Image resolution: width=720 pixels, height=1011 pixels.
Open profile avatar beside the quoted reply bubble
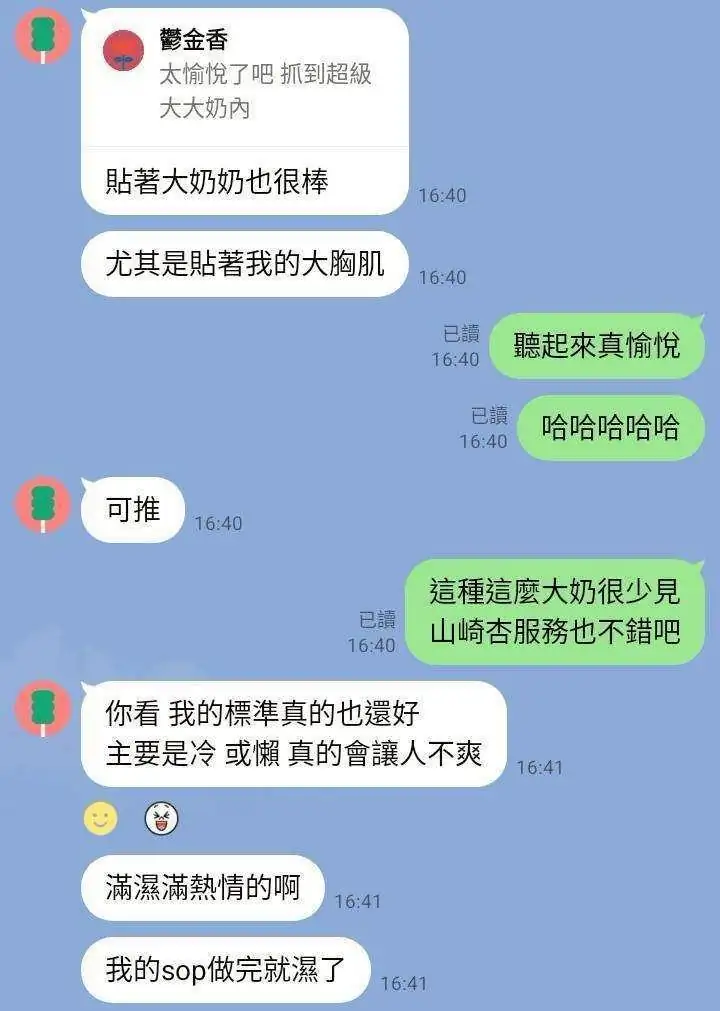[42, 35]
